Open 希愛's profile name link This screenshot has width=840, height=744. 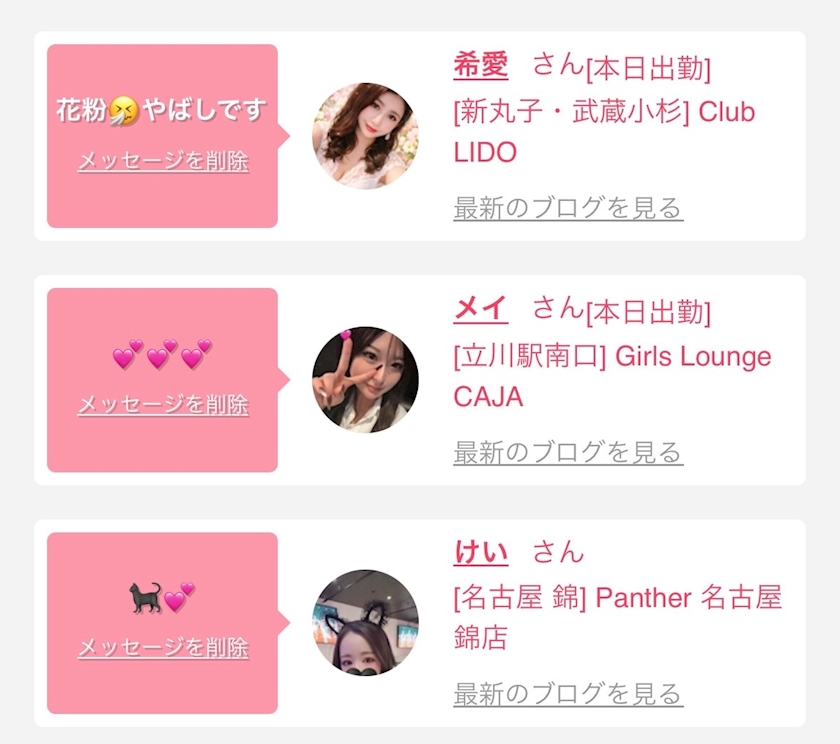coord(480,66)
